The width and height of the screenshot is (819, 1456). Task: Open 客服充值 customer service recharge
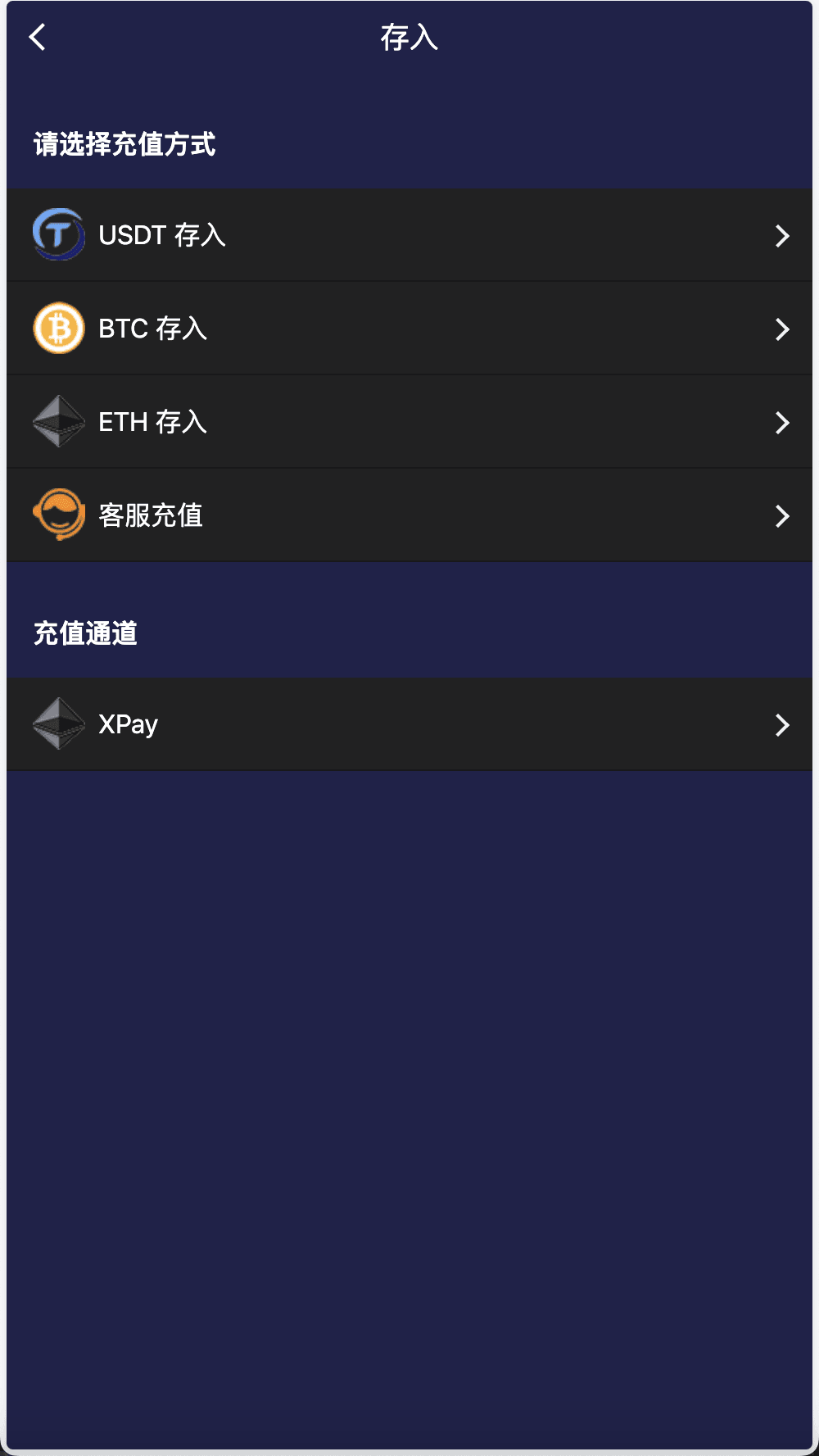coord(409,515)
